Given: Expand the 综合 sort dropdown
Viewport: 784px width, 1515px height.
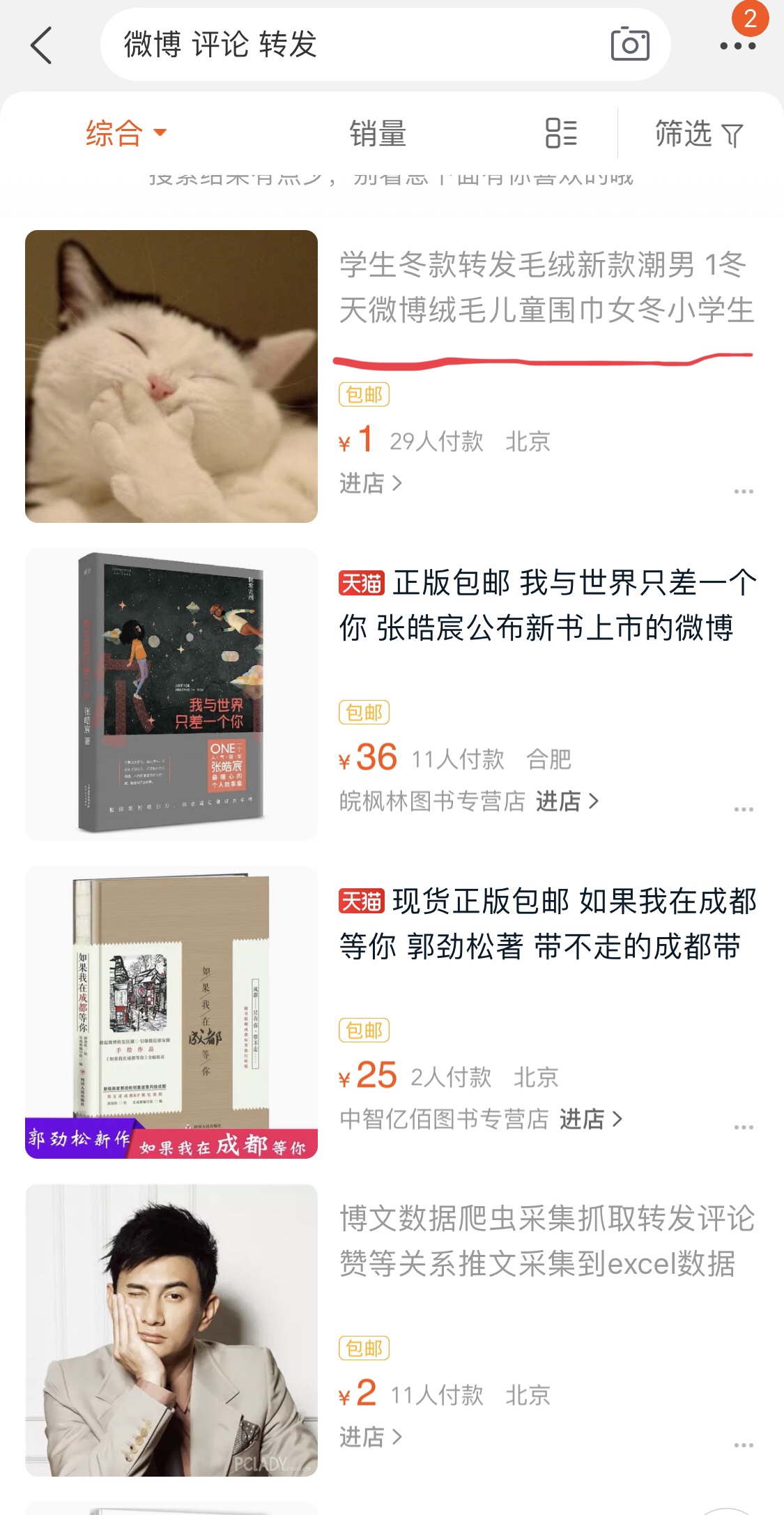Looking at the screenshot, I should coord(125,133).
